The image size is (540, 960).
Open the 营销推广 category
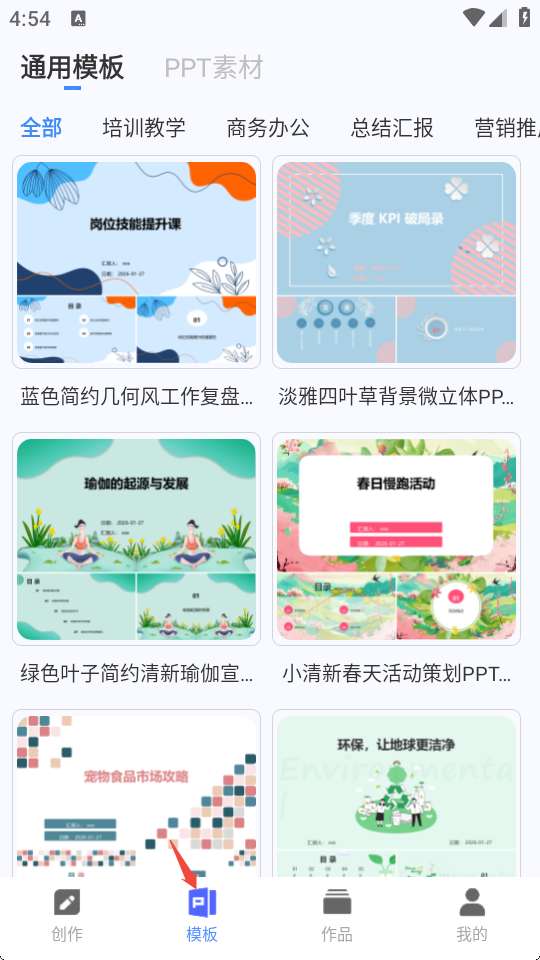(x=508, y=128)
